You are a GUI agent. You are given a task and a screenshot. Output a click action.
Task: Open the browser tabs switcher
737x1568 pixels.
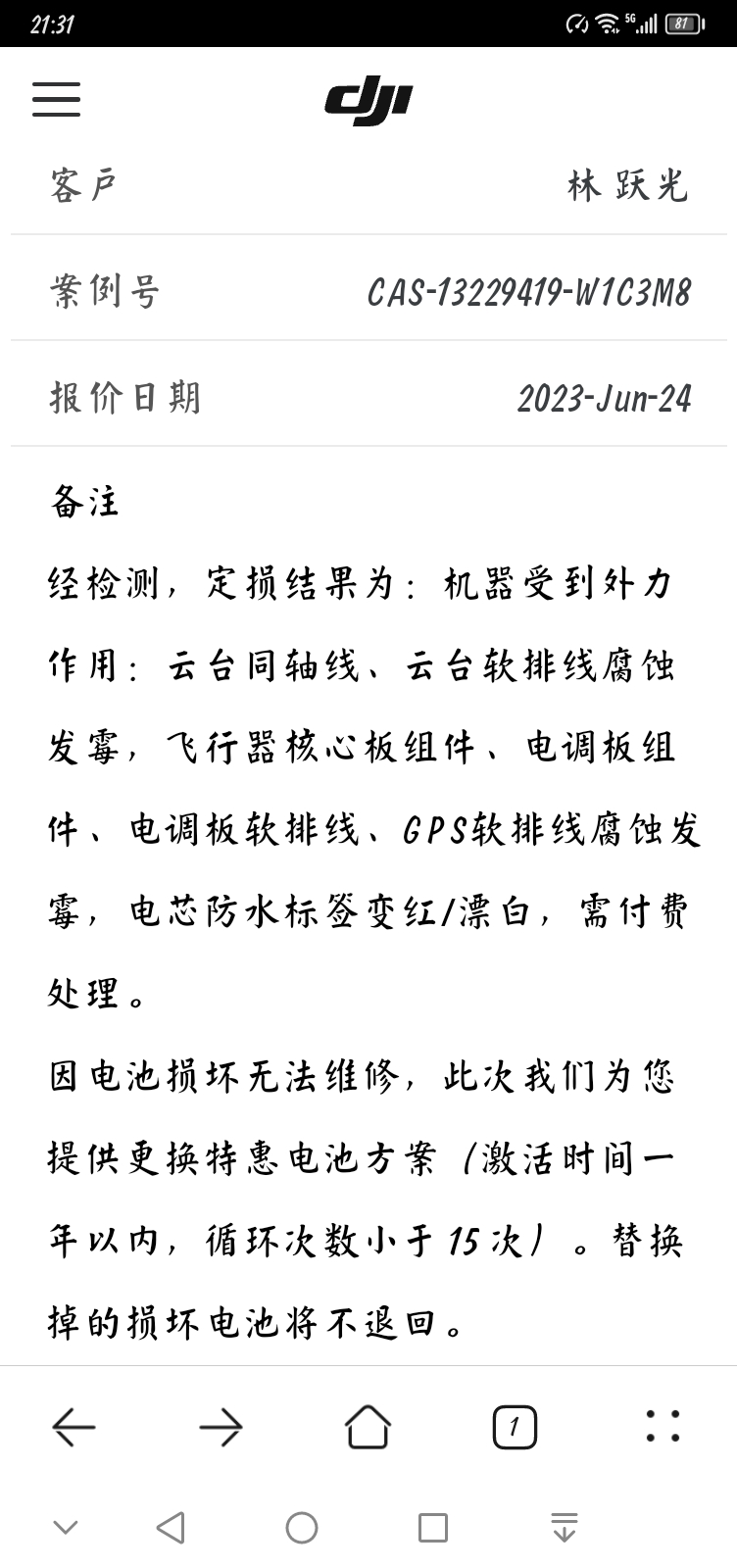click(515, 1427)
